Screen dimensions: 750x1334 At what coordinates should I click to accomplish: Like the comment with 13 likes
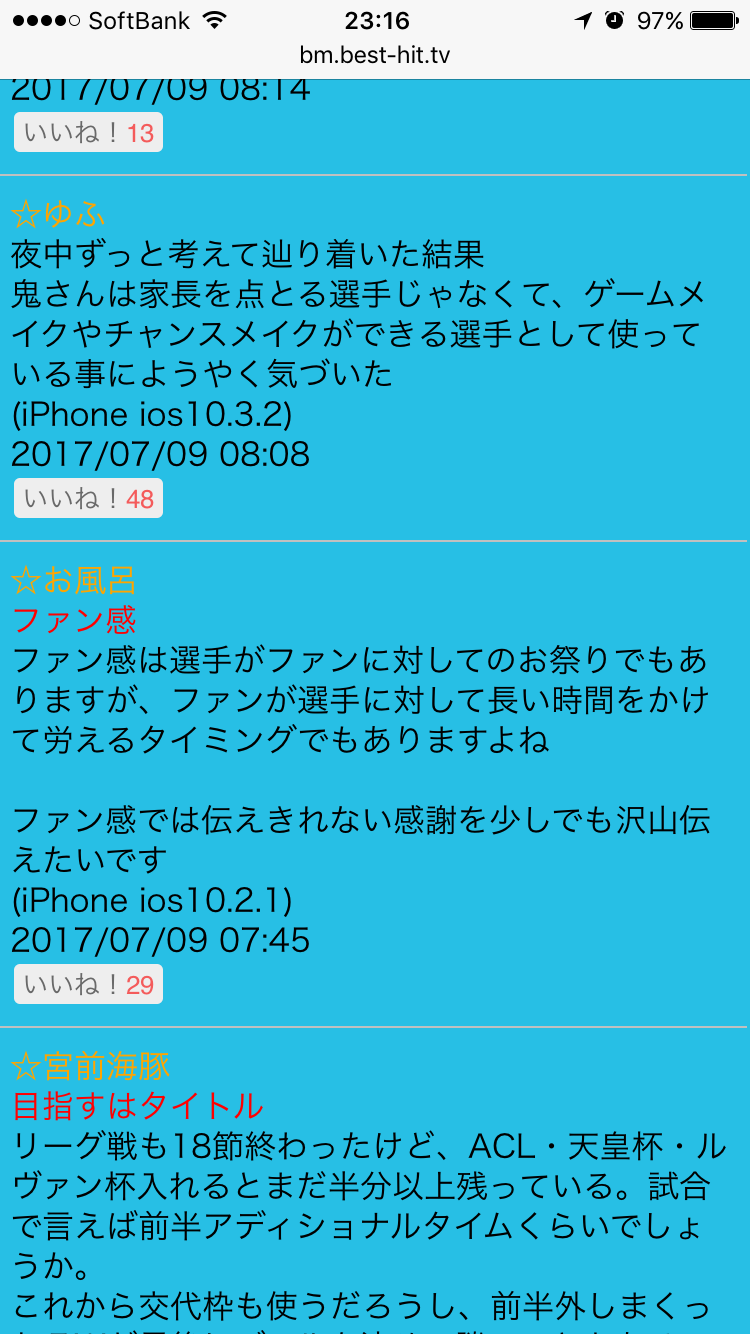[88, 133]
